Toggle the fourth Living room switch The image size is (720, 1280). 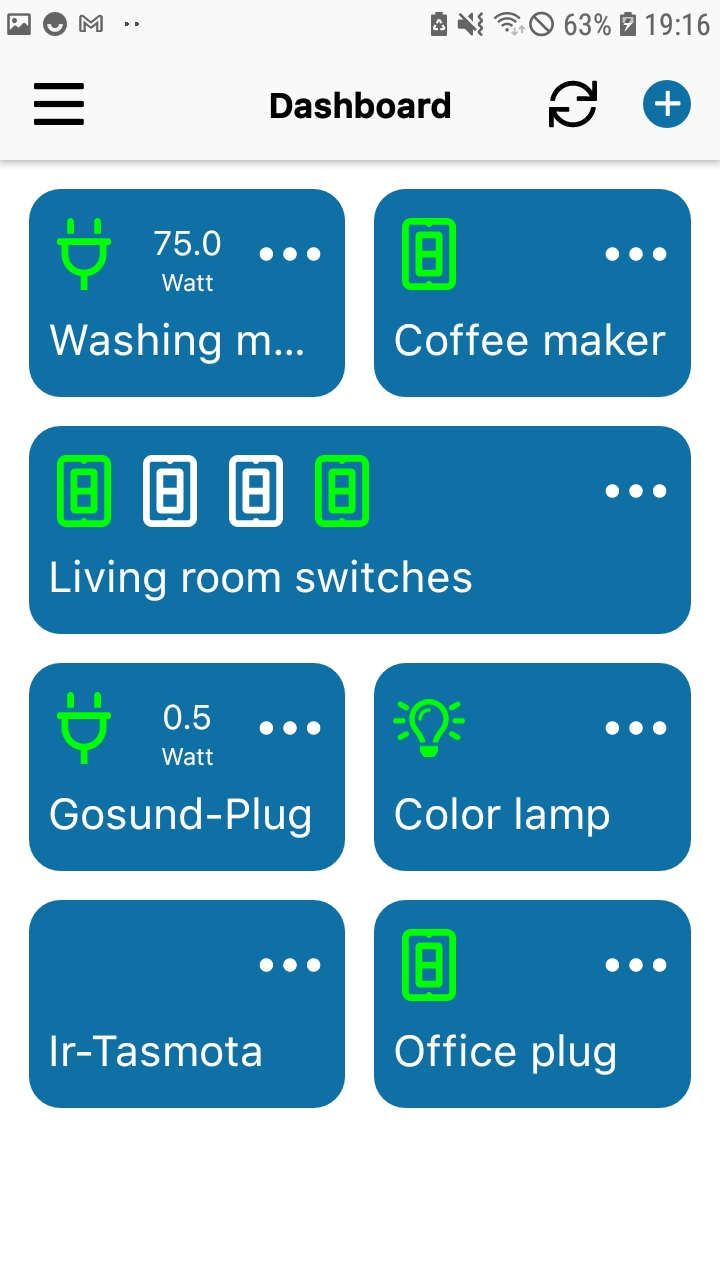342,491
